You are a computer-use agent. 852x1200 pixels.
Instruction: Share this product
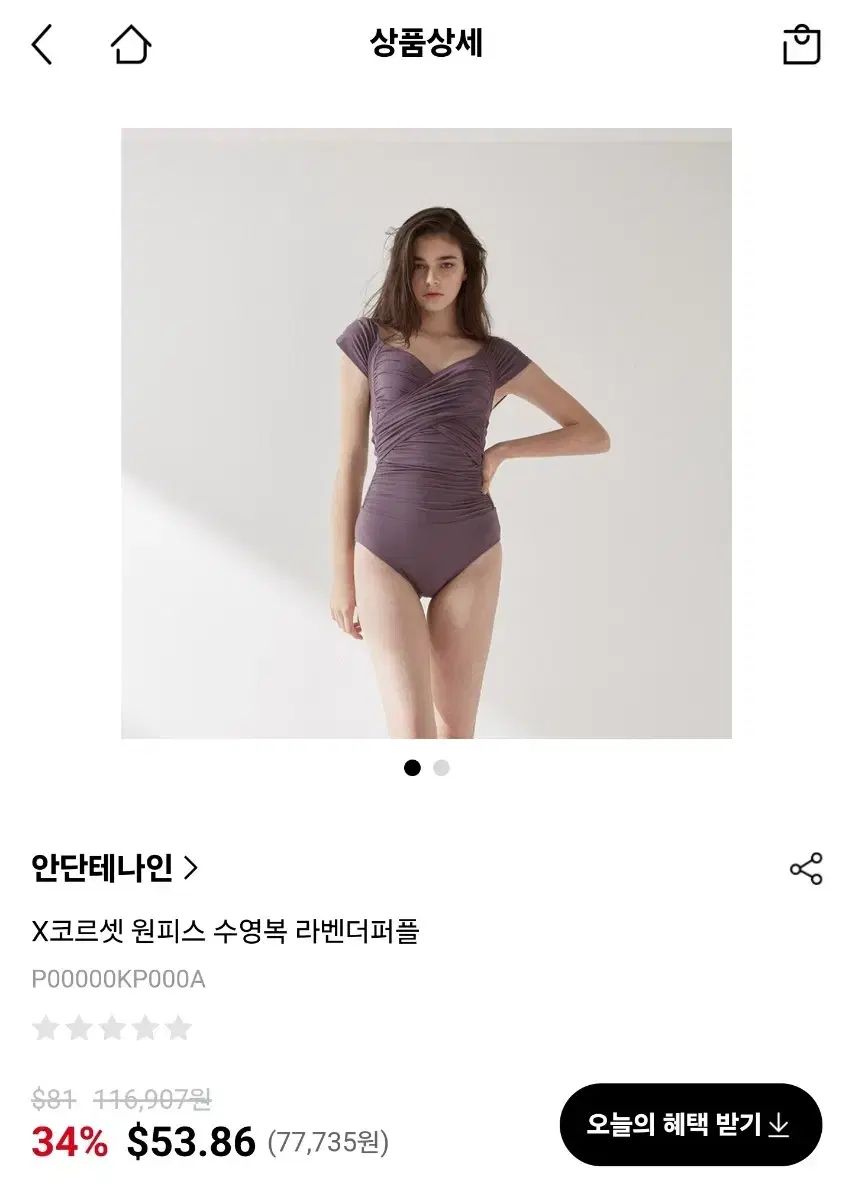tap(806, 869)
